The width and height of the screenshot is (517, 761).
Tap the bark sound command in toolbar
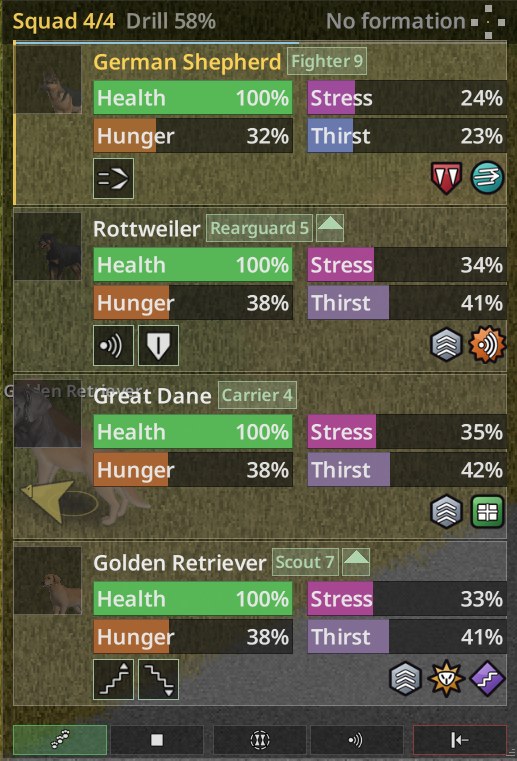coord(357,740)
